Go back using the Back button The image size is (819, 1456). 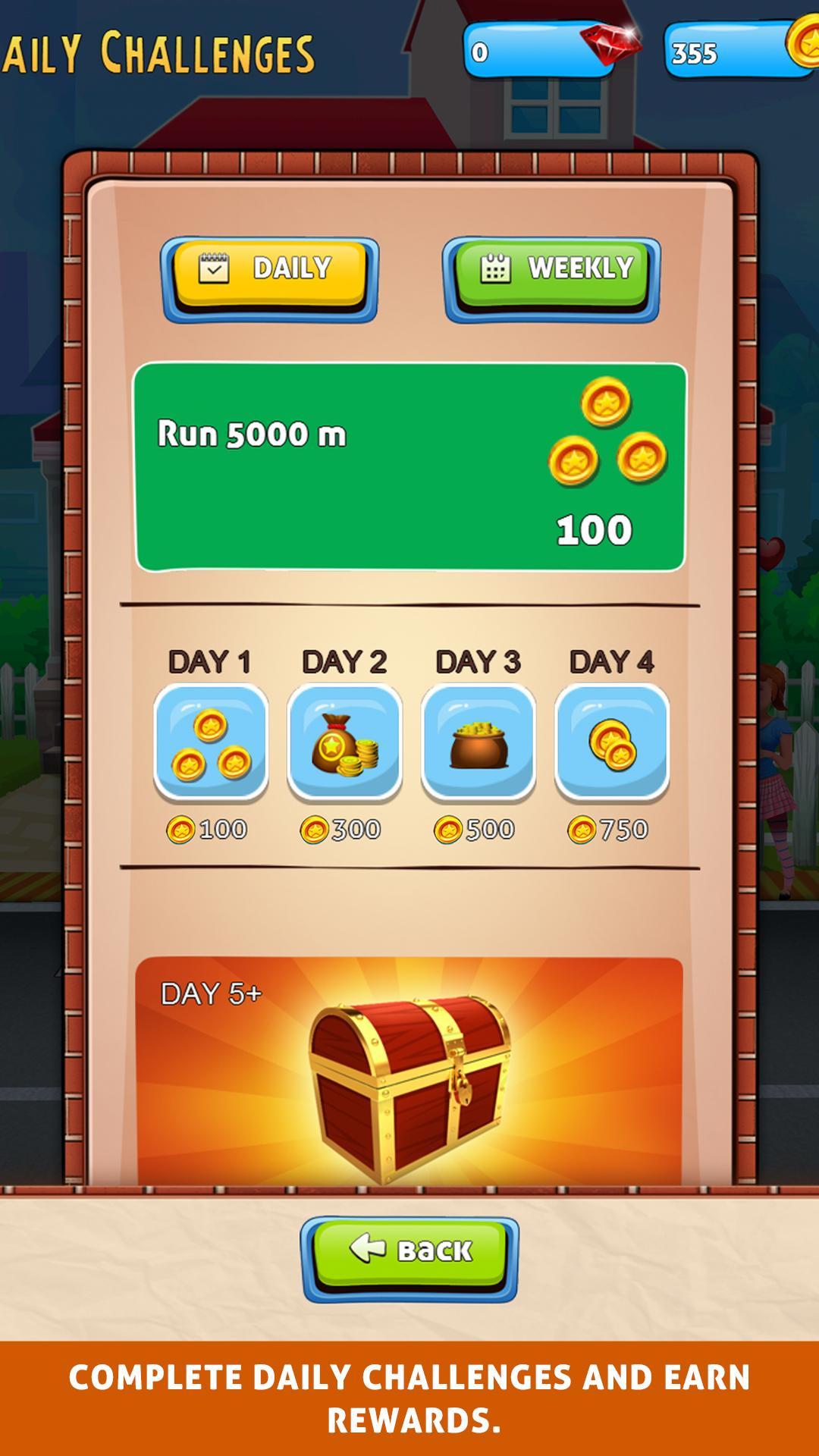pos(409,1257)
